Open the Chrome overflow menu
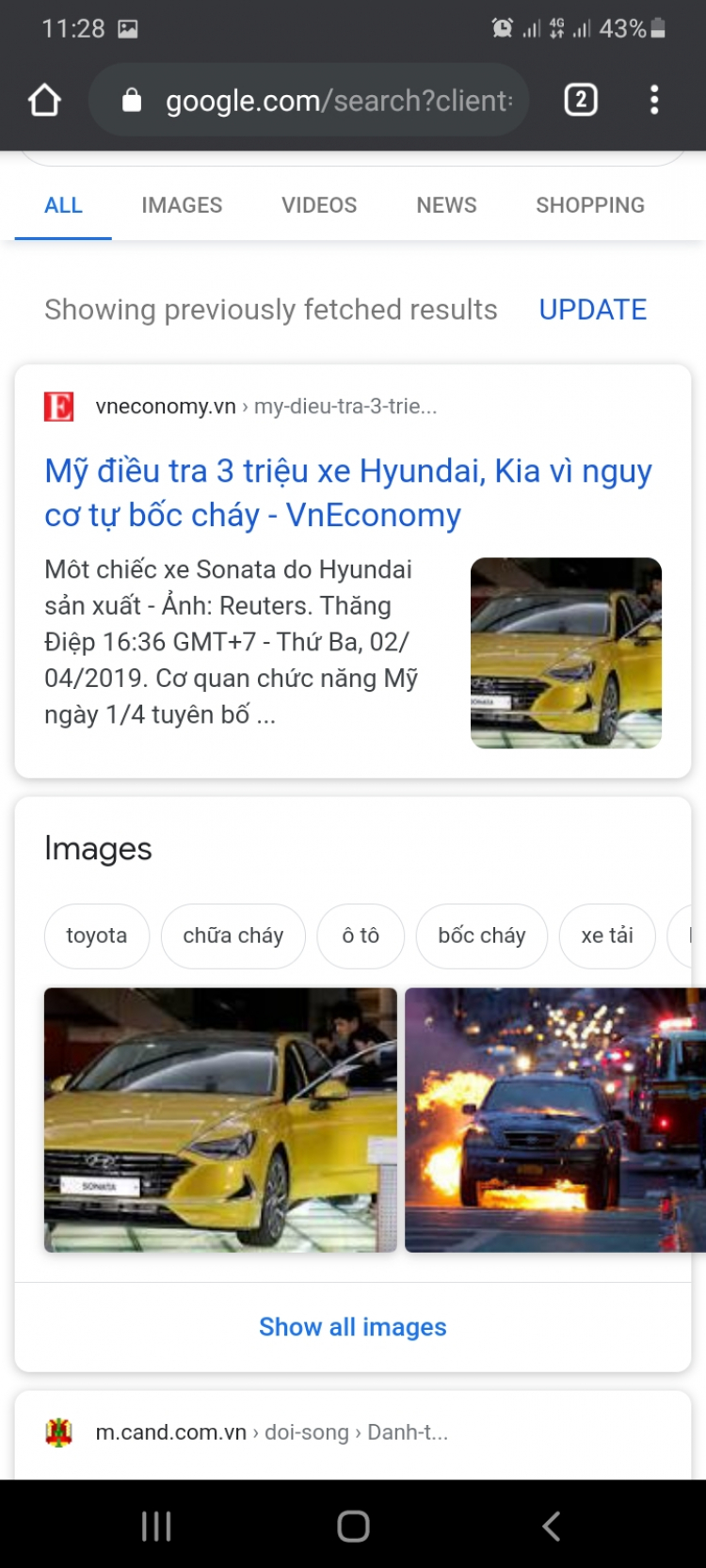This screenshot has height=1568, width=706. coord(654,100)
